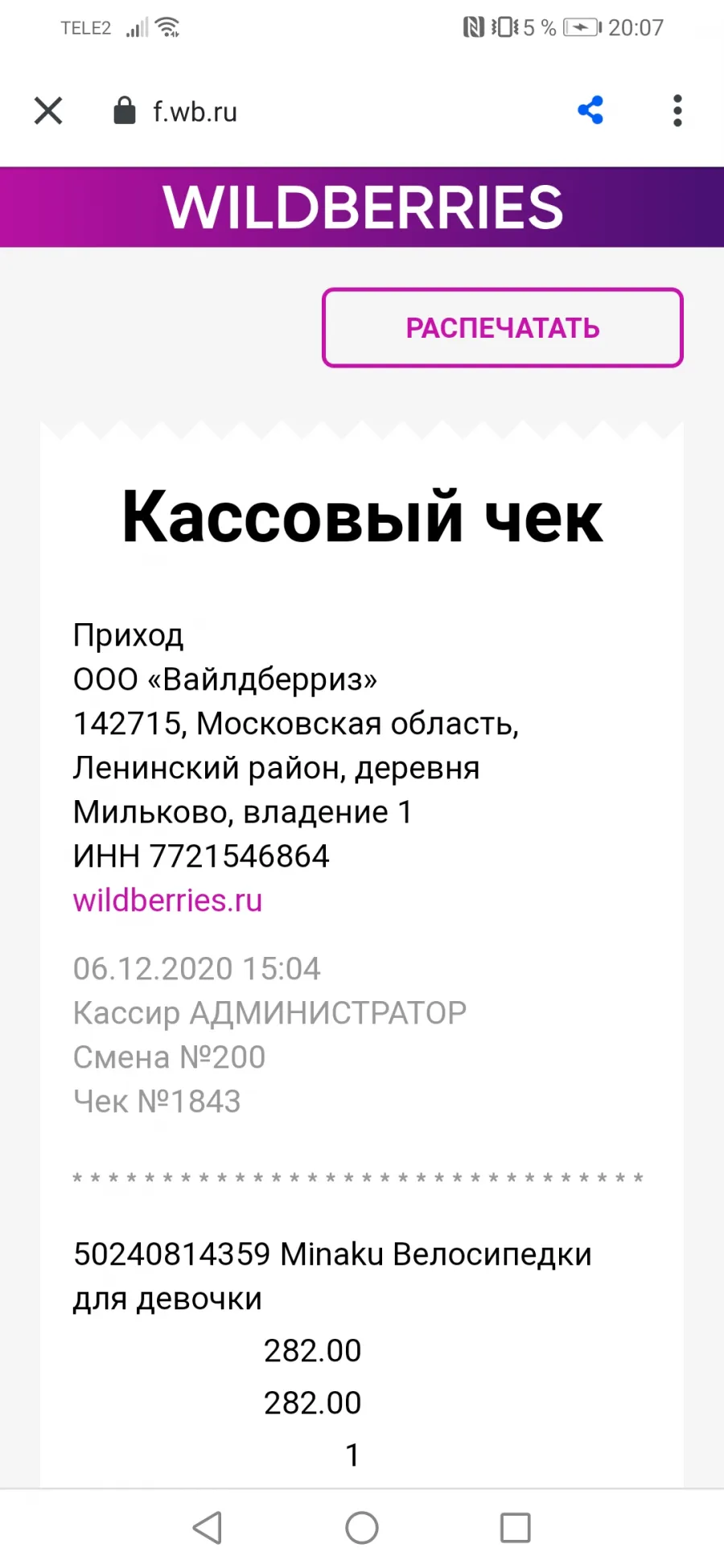724x1568 pixels.
Task: Go to the home screen
Action: pyautogui.click(x=362, y=1528)
